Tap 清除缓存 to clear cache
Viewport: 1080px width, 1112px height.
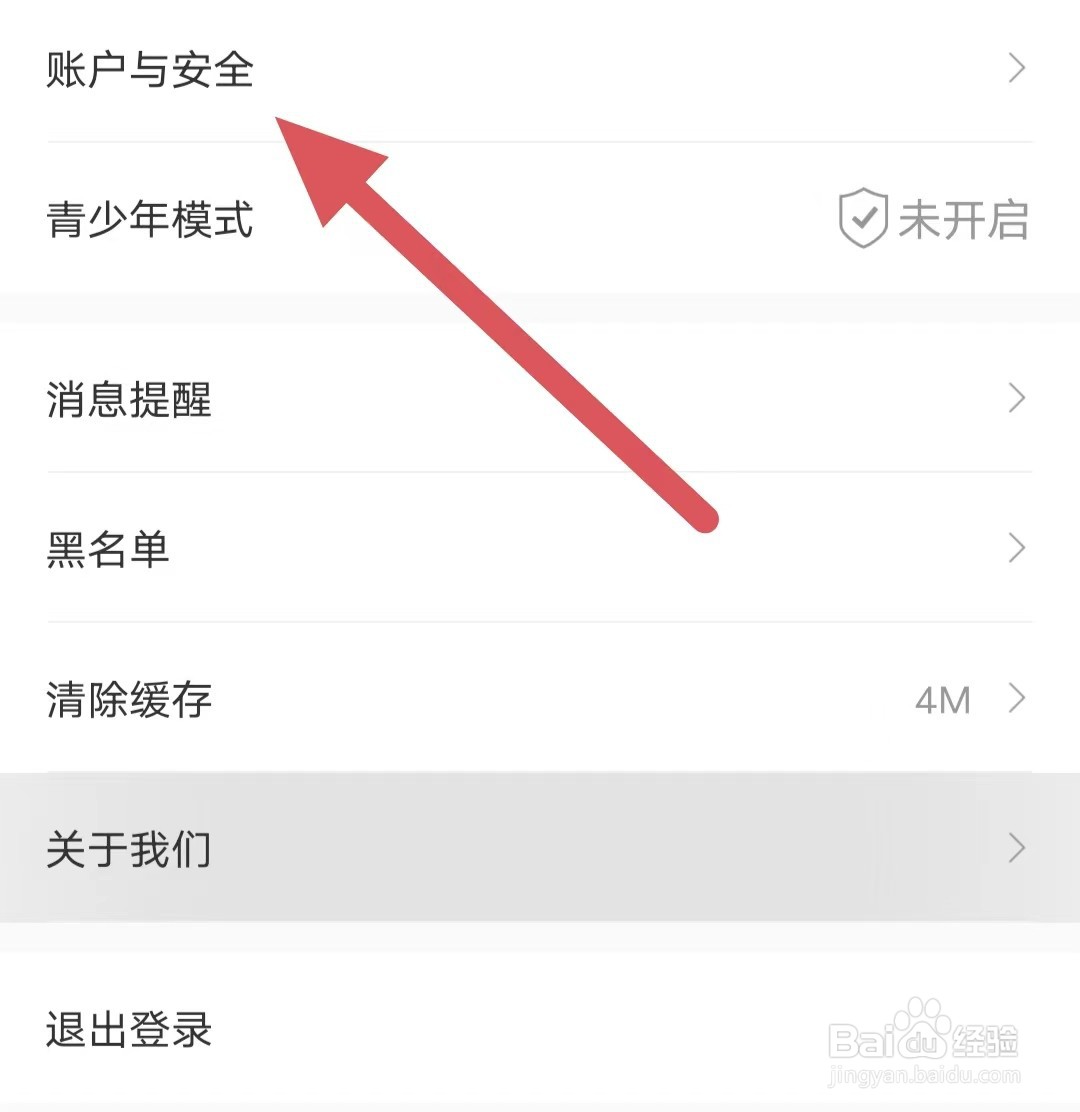click(x=128, y=700)
